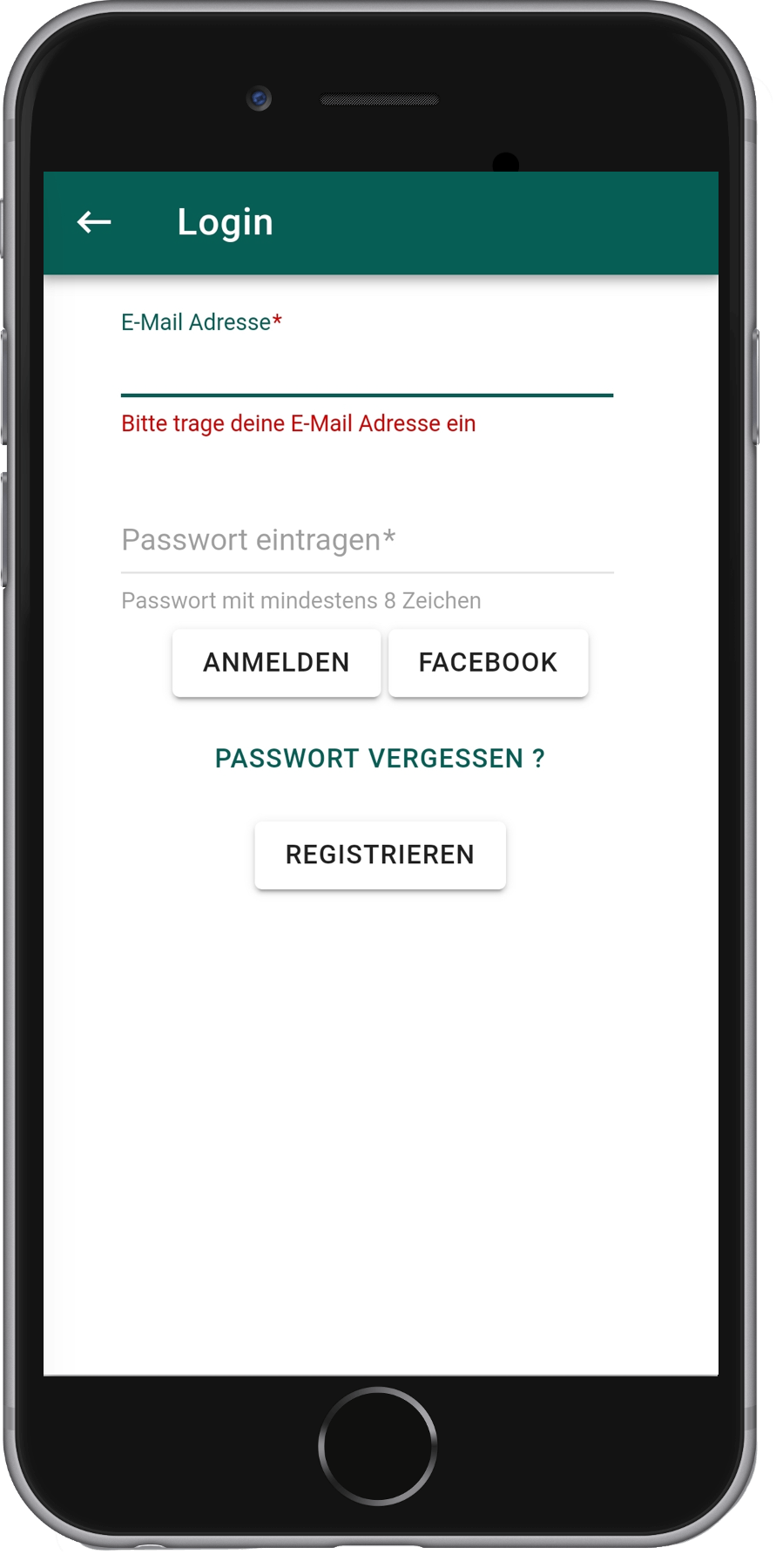Open the Registrieren page
This screenshot has width=776, height=1568.
coord(380,855)
